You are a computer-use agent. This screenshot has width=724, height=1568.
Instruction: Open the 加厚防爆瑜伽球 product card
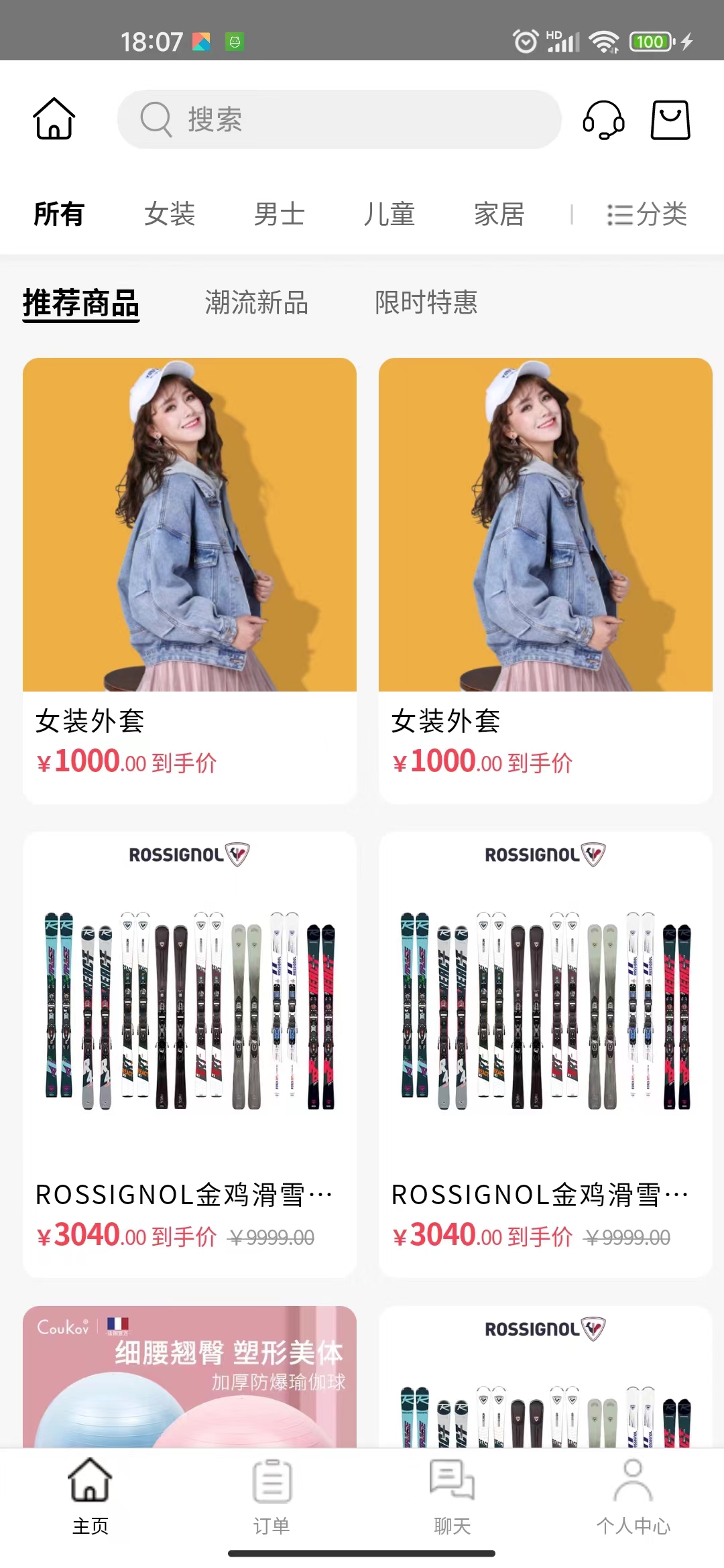190,1377
